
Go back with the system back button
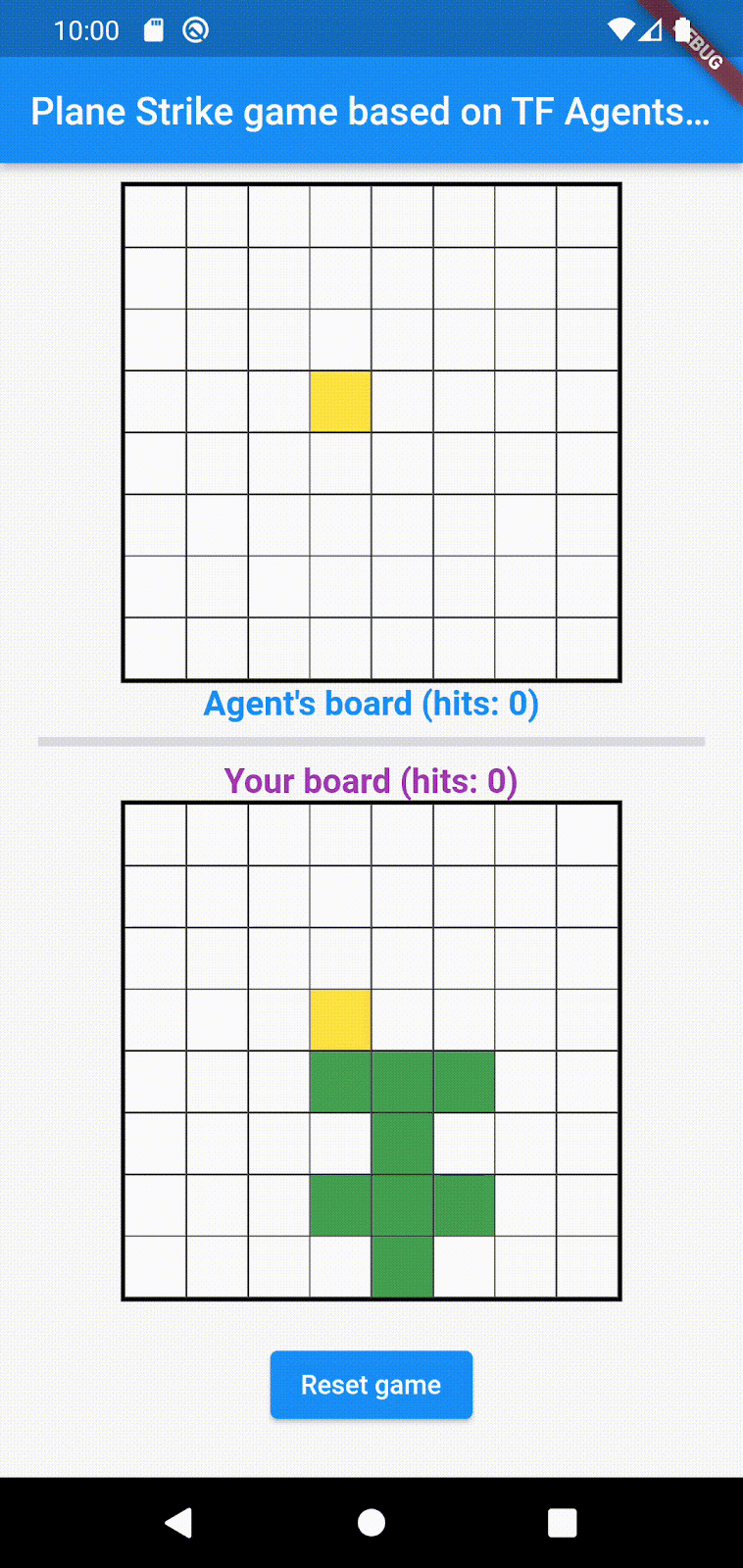pos(178,1522)
